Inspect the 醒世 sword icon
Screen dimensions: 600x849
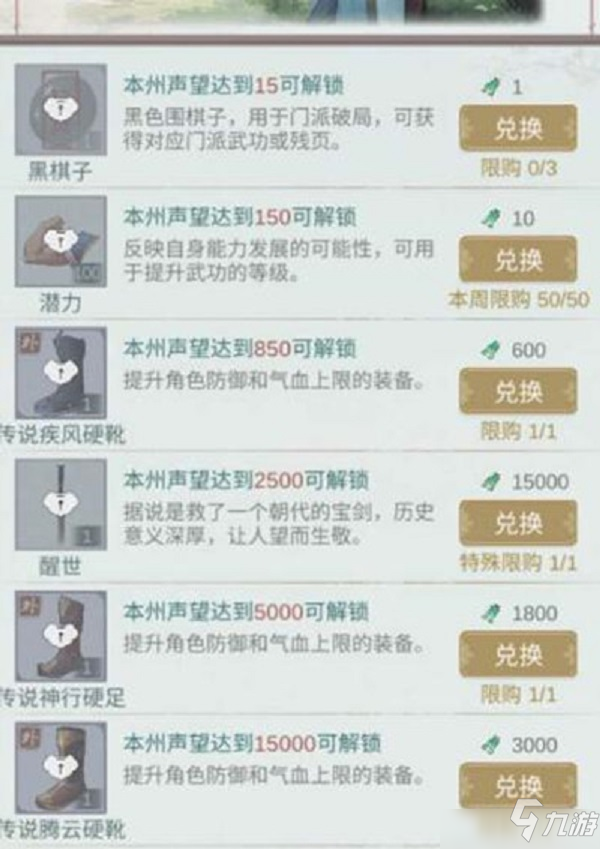click(60, 504)
